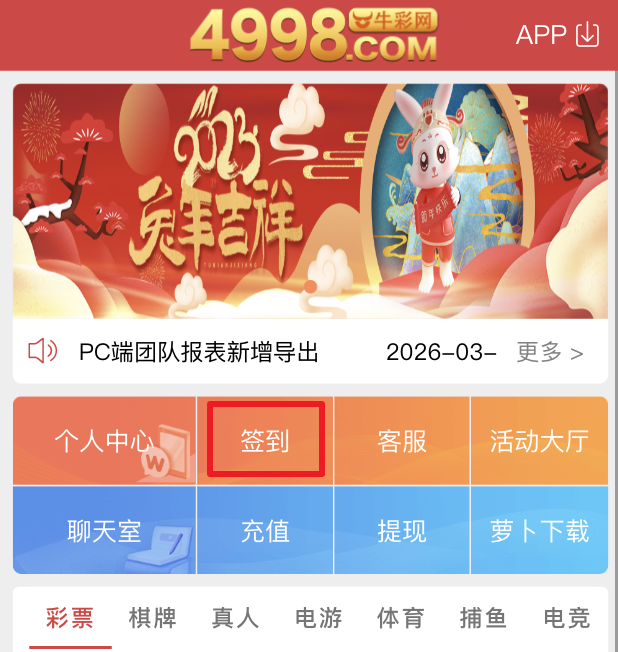618x652 pixels.
Task: Open 提现 to withdraw funds
Action: tap(402, 531)
